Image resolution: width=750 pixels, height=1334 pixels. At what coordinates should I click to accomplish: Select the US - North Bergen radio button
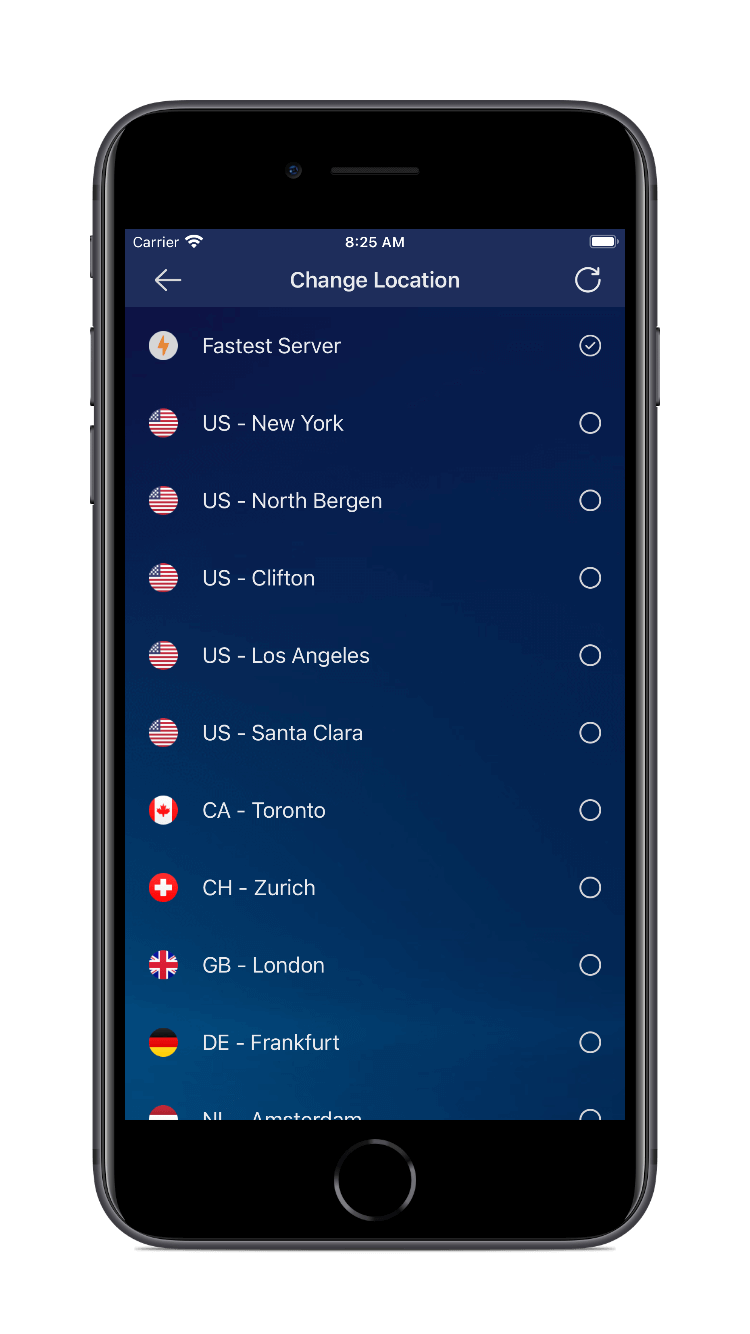[590, 500]
